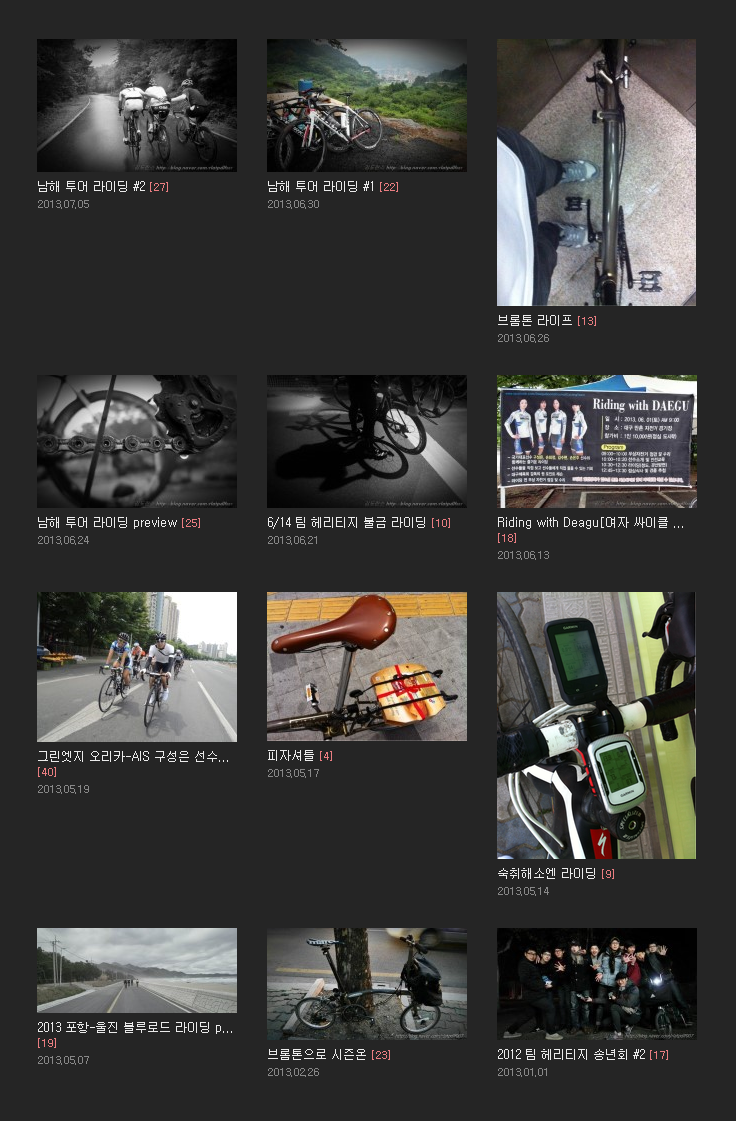Open the 남해 투어 라이딩 preview thumbnail
The width and height of the screenshot is (736, 1121).
[137, 441]
